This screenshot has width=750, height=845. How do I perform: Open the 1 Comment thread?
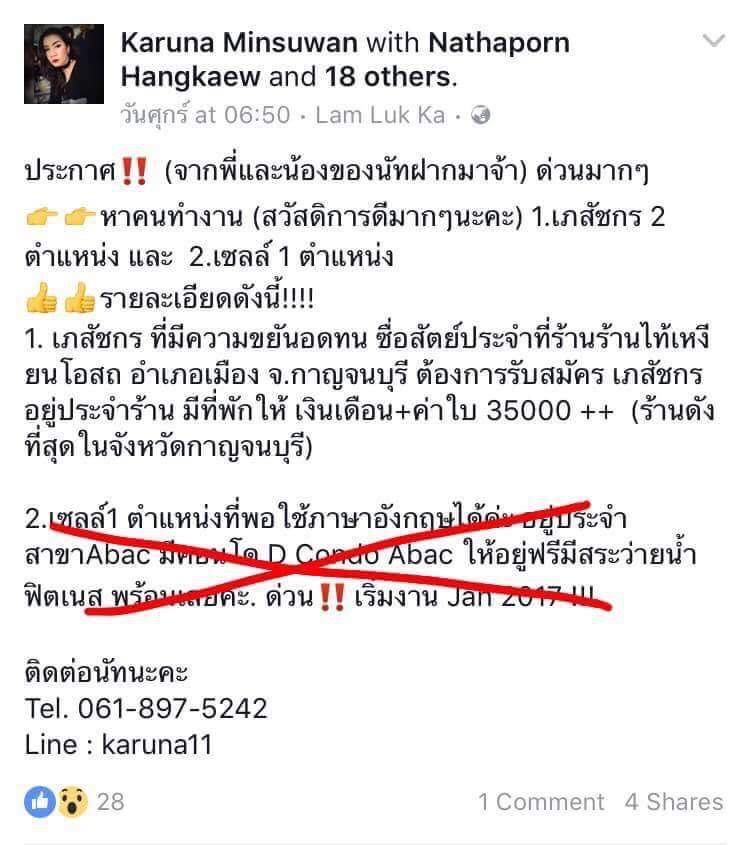[540, 802]
